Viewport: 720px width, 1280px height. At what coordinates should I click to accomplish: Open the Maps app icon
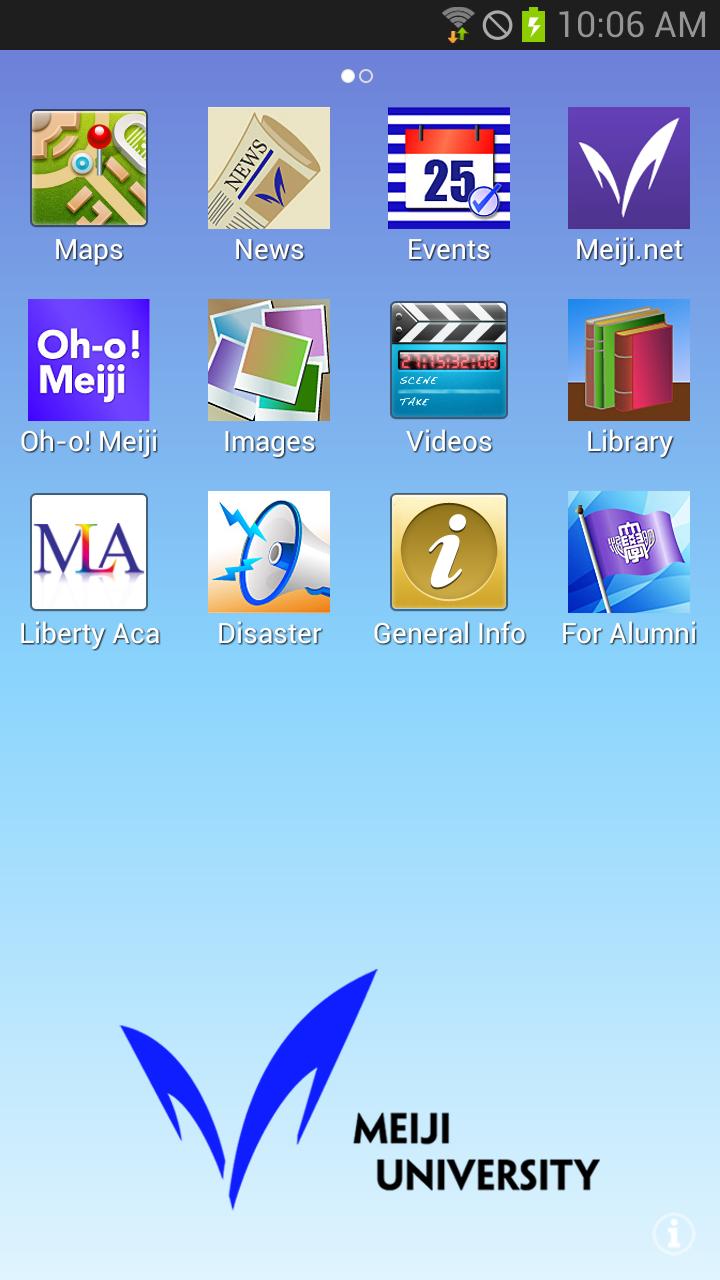pyautogui.click(x=89, y=168)
